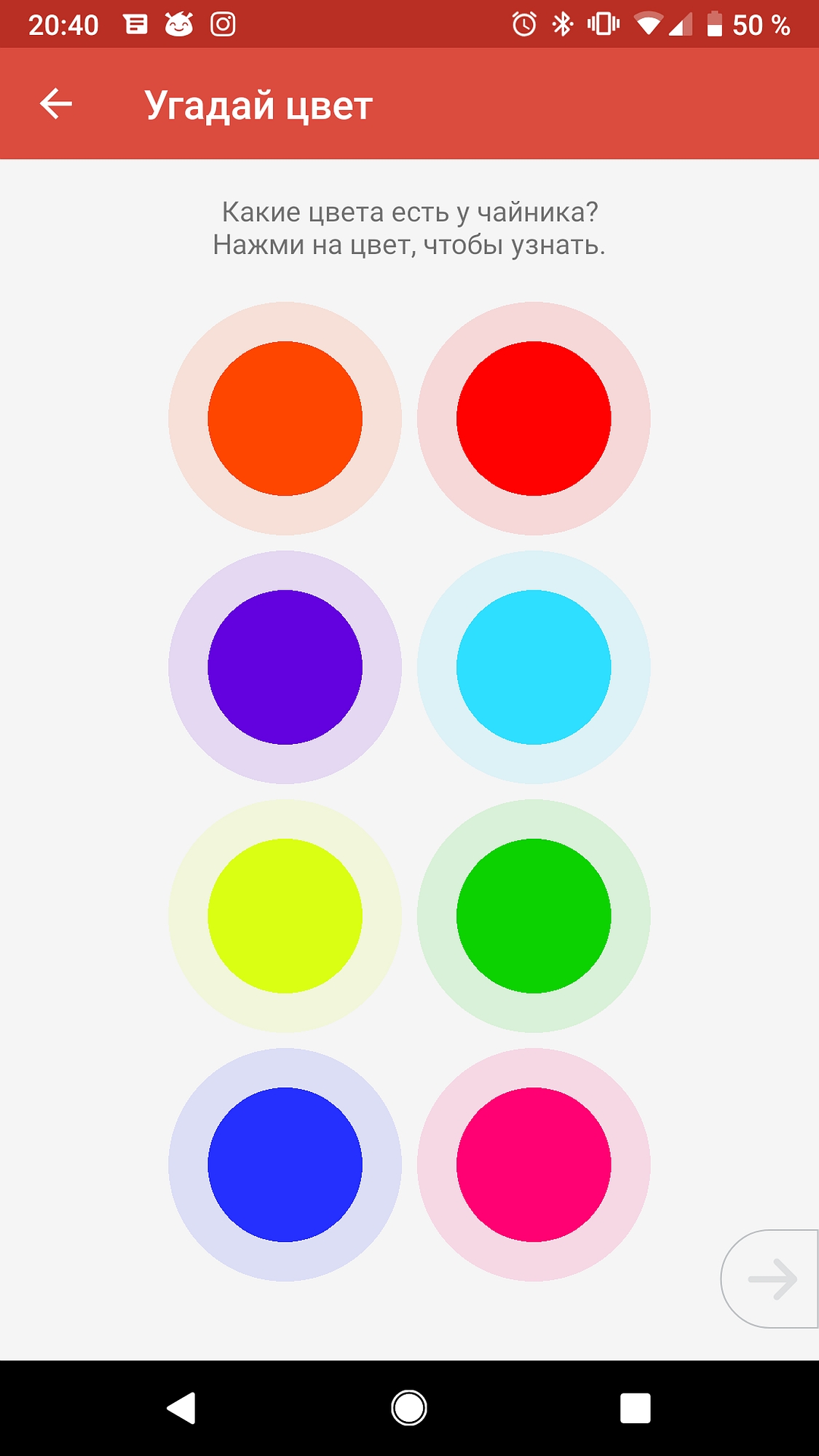Go to the system home screen

(x=409, y=1408)
